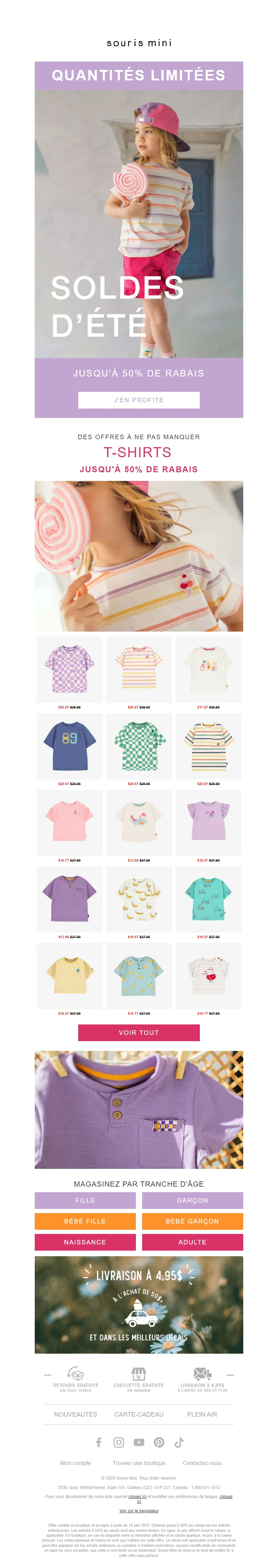Shop the NAISSANCE category
The height and width of the screenshot is (1568, 278).
point(84,1242)
